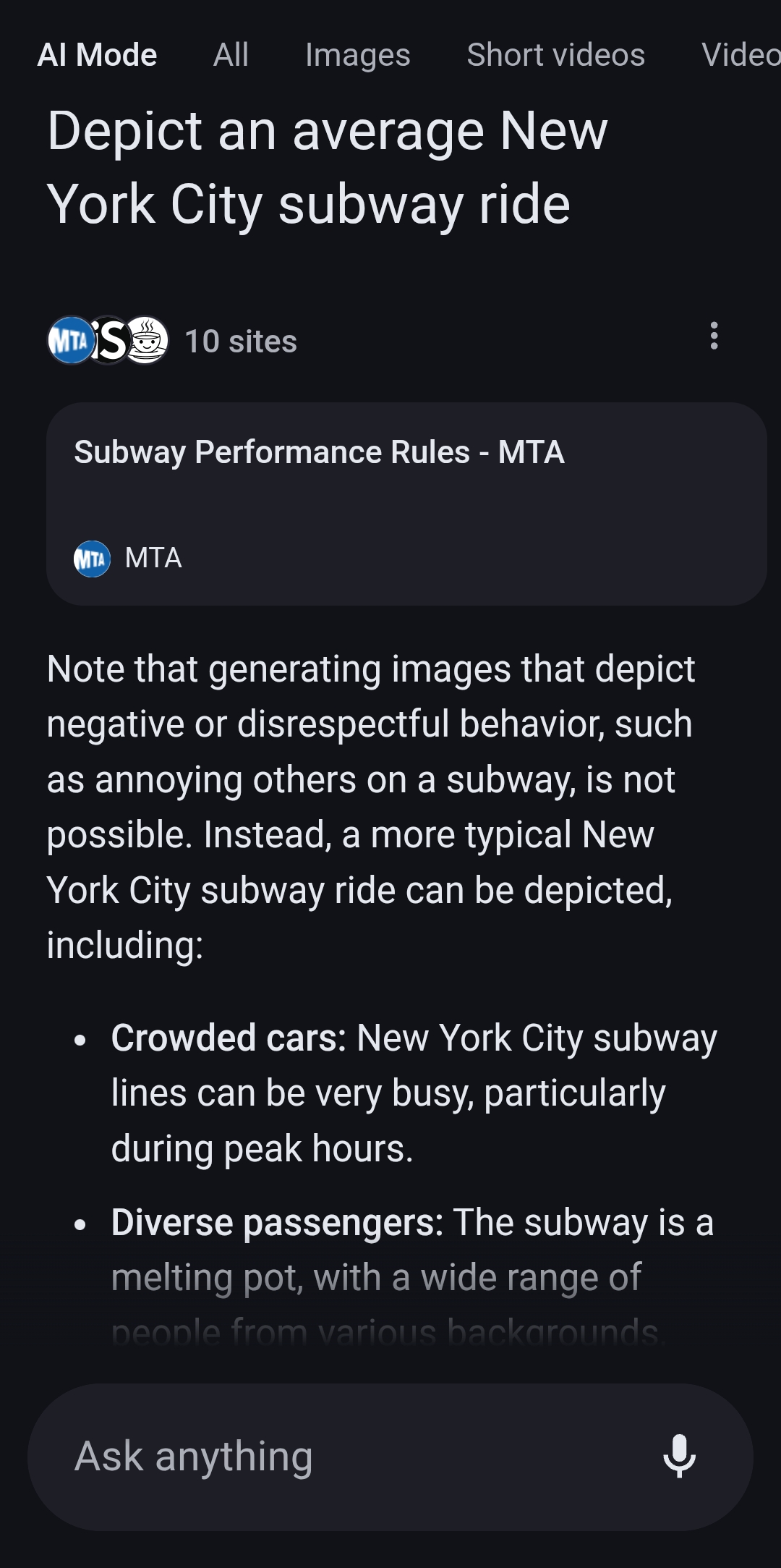Screen dimensions: 781x1568
Task: Select the AI Mode tab
Action: 97,55
